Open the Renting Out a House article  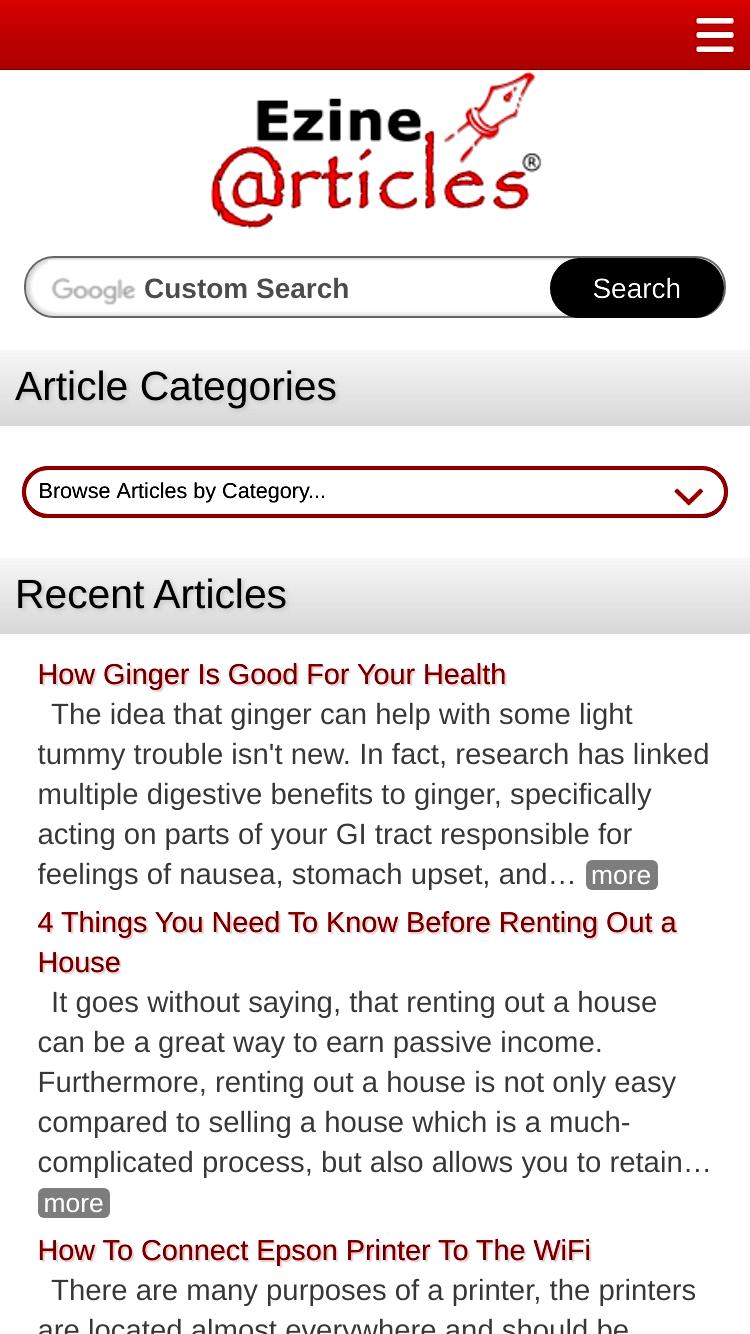pyautogui.click(x=357, y=942)
